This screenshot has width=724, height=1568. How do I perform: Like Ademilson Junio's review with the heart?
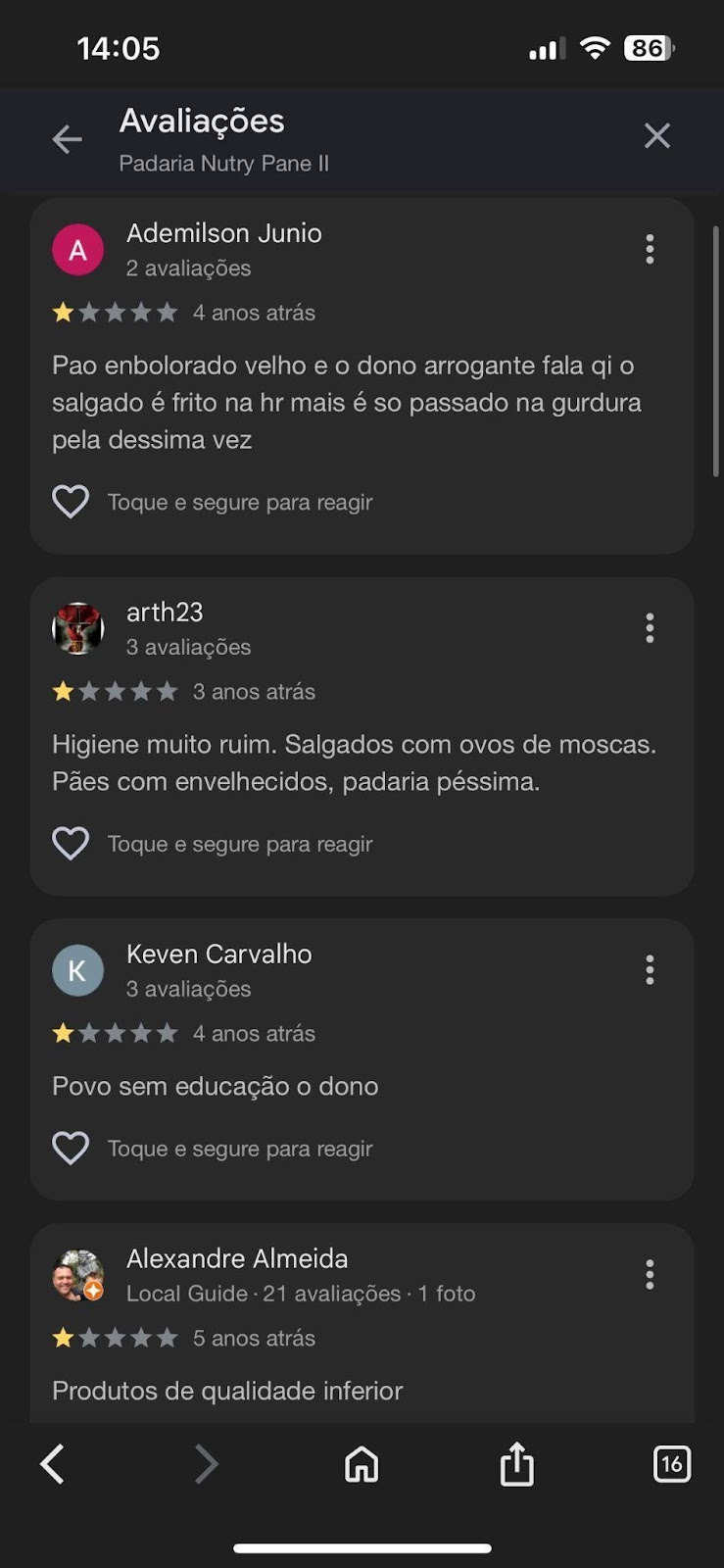(71, 502)
